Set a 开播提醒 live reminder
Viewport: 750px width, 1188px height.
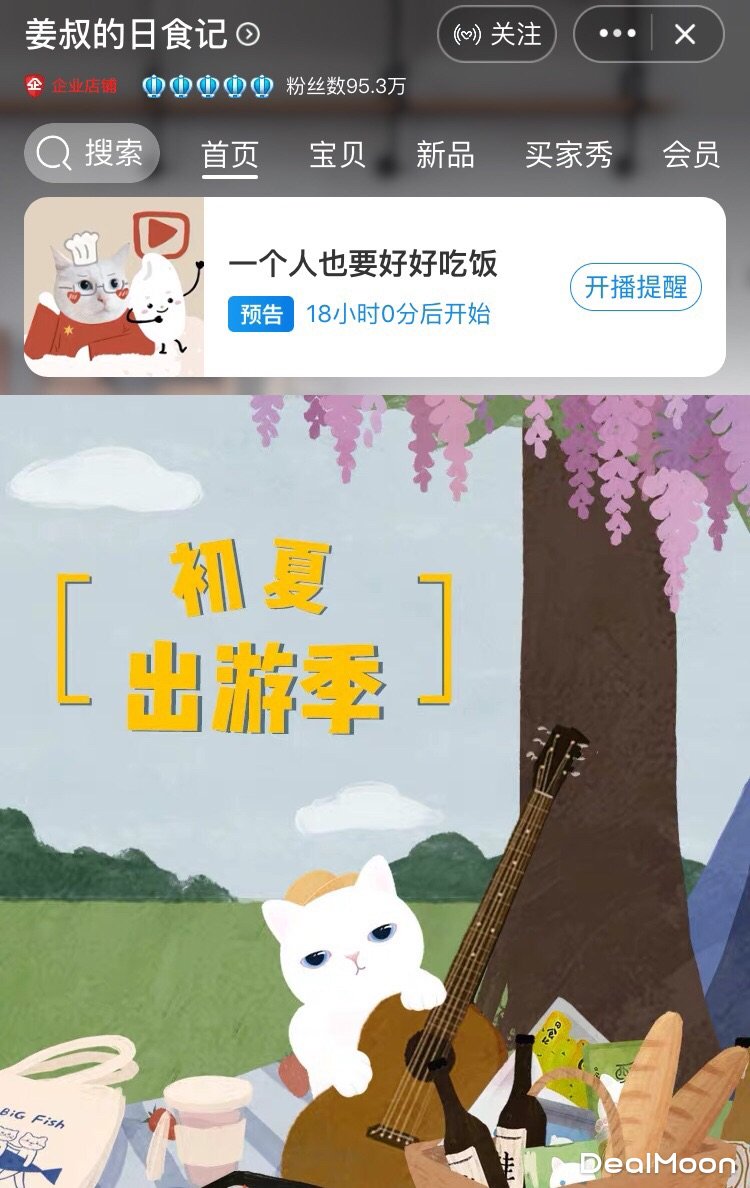point(636,287)
